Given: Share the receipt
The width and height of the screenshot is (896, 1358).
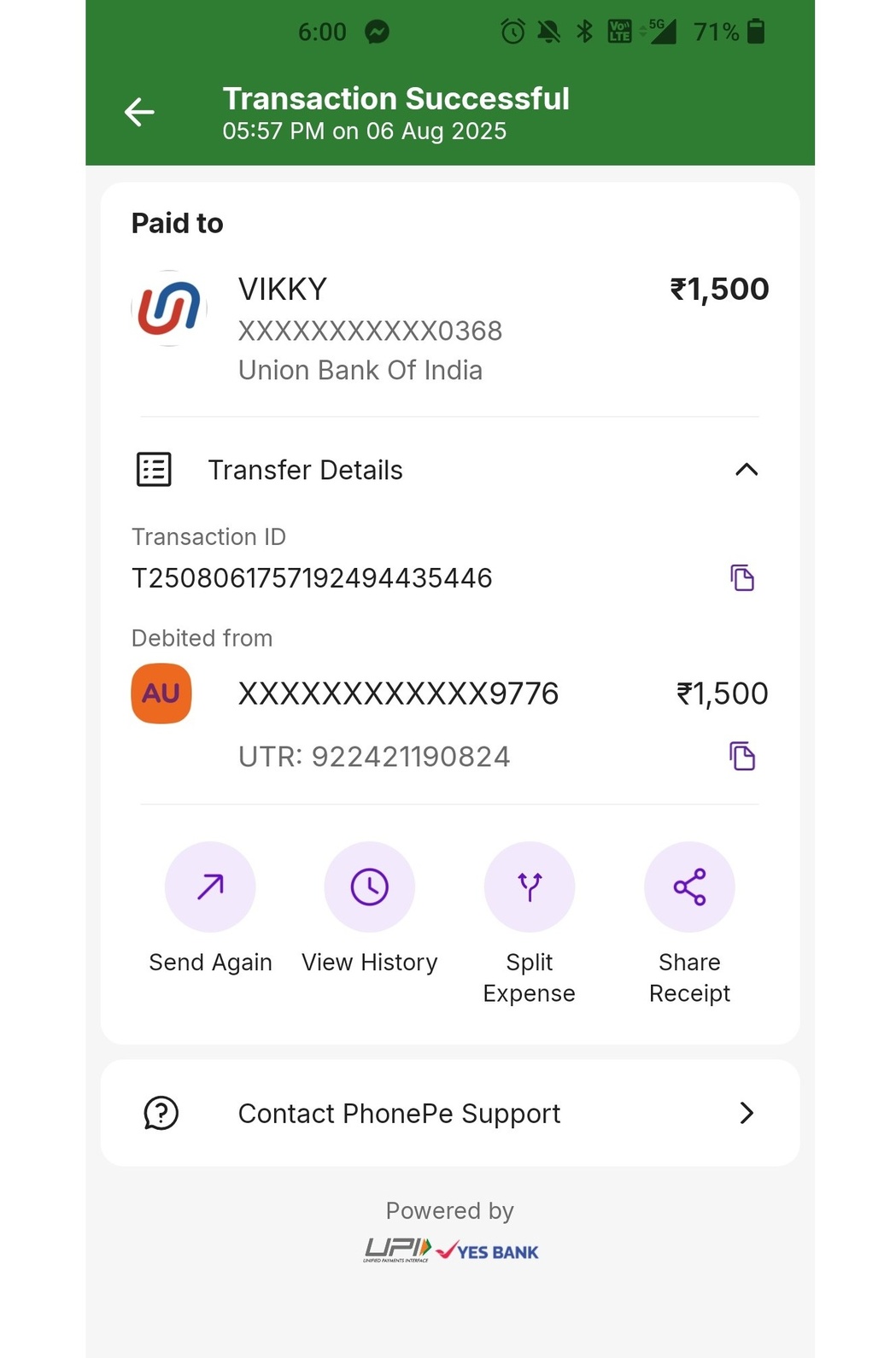Looking at the screenshot, I should click(689, 887).
